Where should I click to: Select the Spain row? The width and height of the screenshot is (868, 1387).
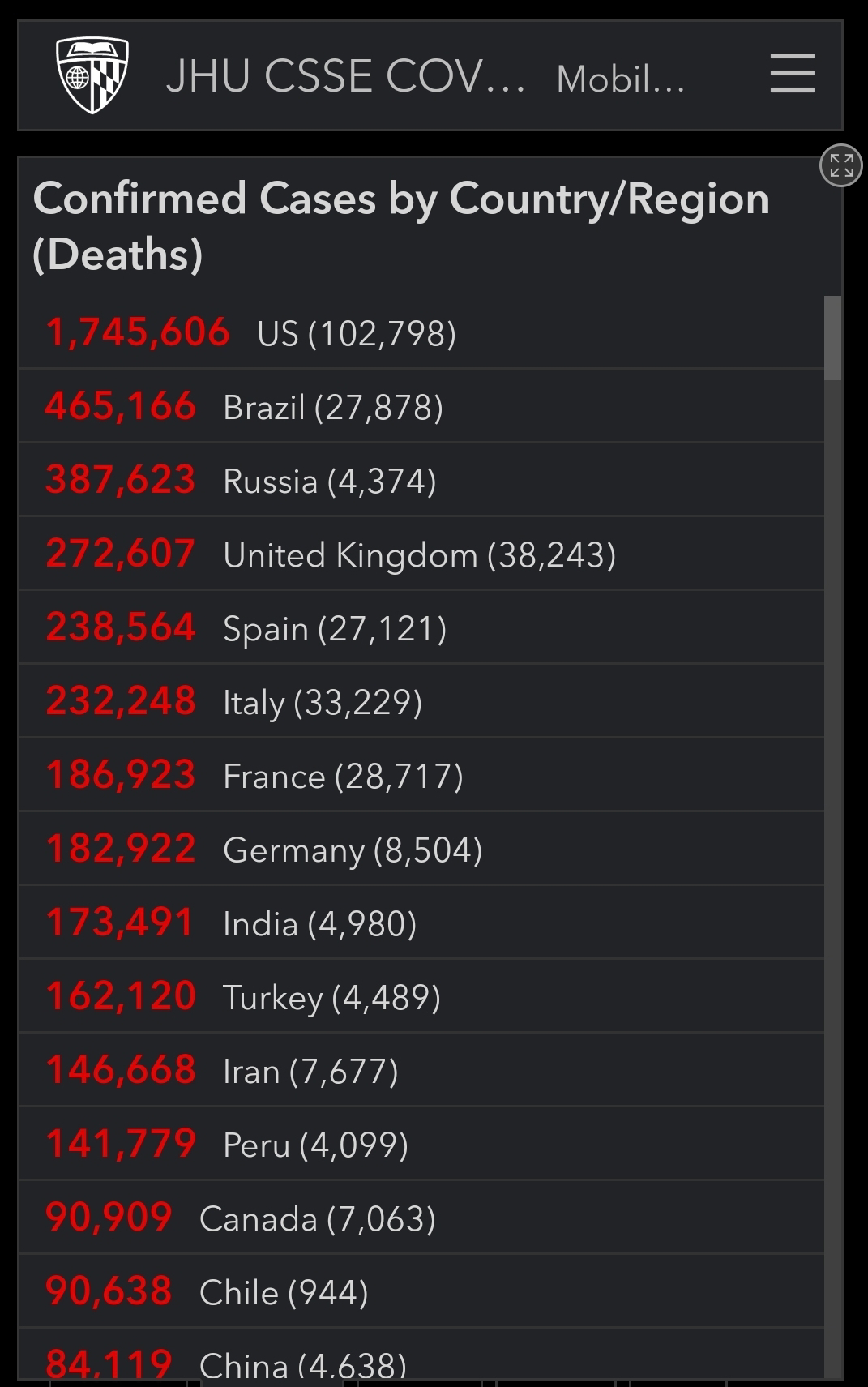(x=421, y=627)
